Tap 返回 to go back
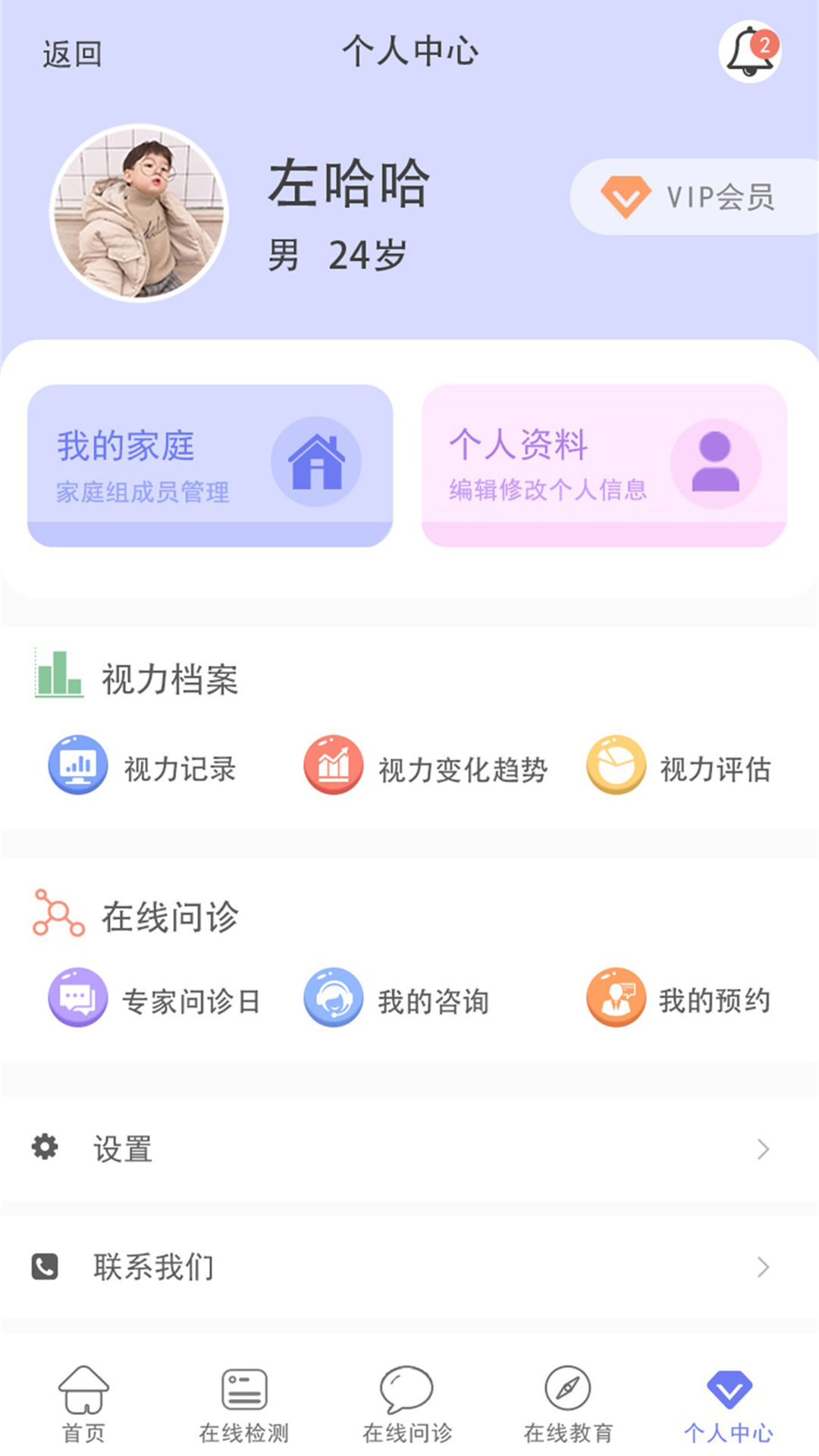The width and height of the screenshot is (819, 1456). point(72,55)
